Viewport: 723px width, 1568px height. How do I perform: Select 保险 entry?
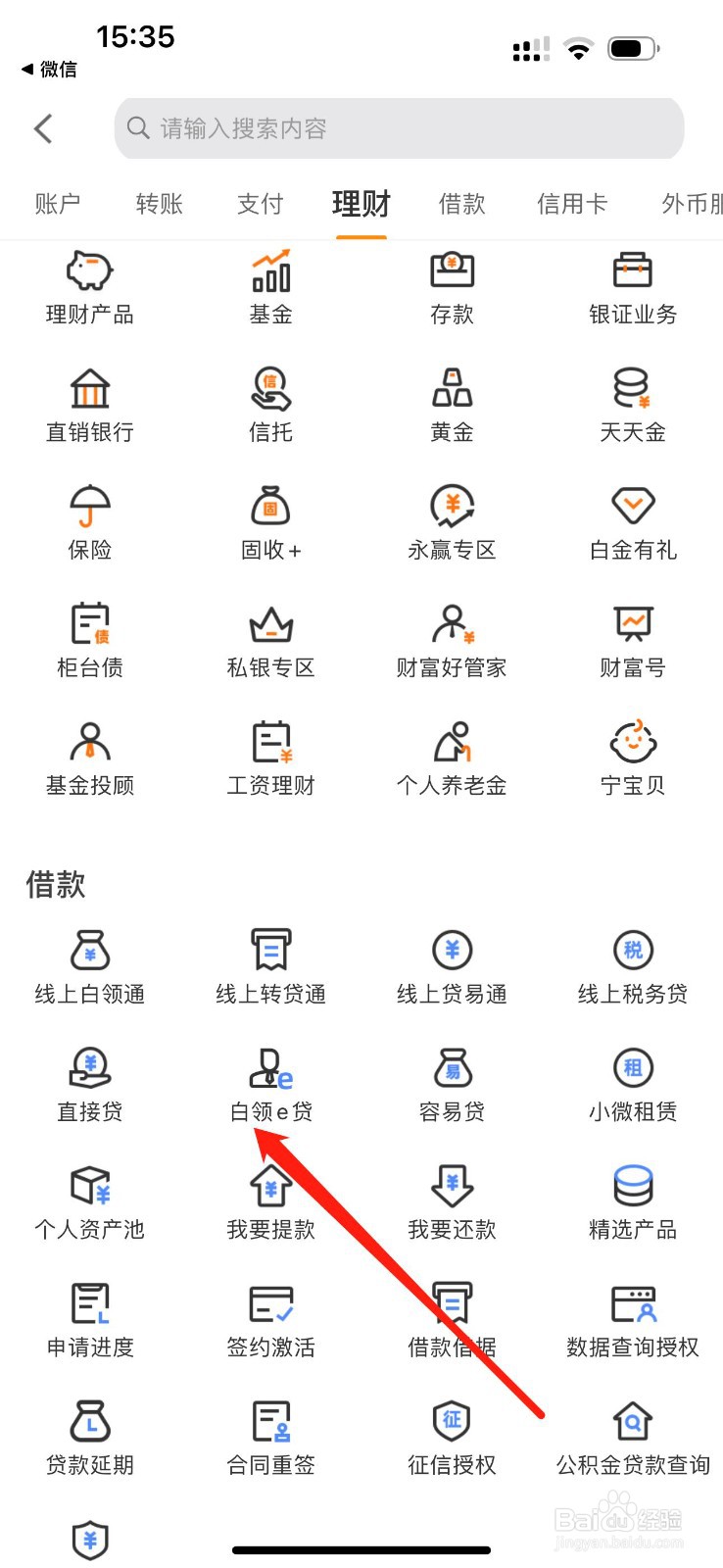(x=89, y=522)
